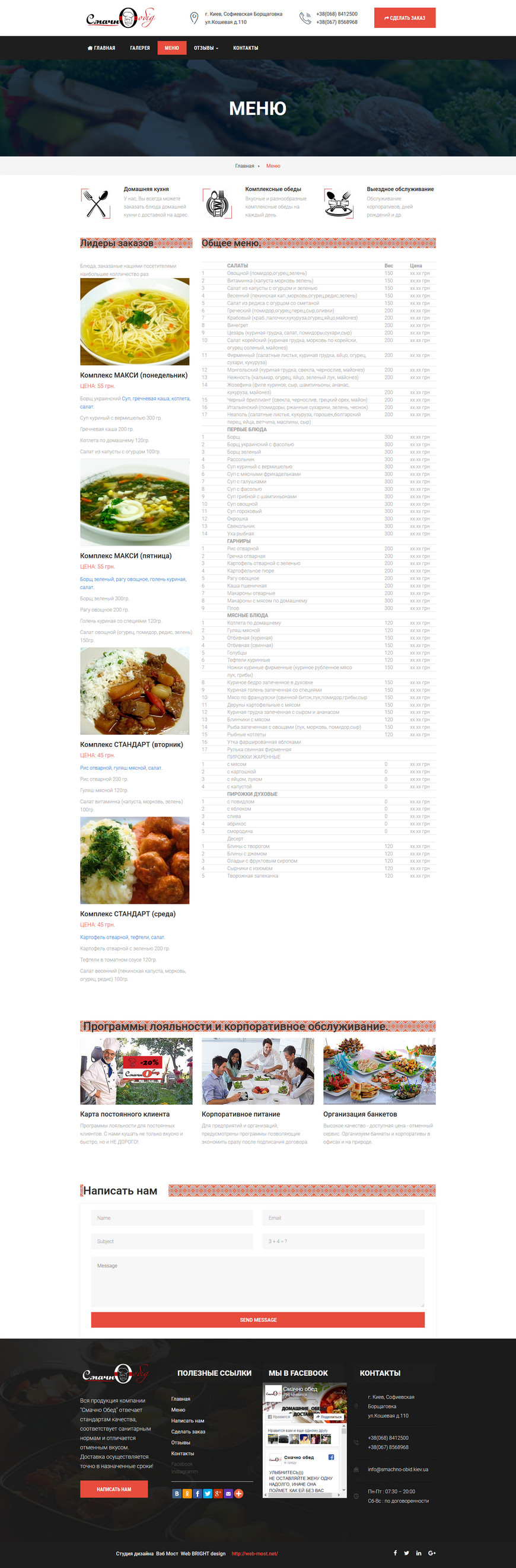516x1568 pixels.
Task: Tap the Сделать заказ button
Action: [404, 18]
